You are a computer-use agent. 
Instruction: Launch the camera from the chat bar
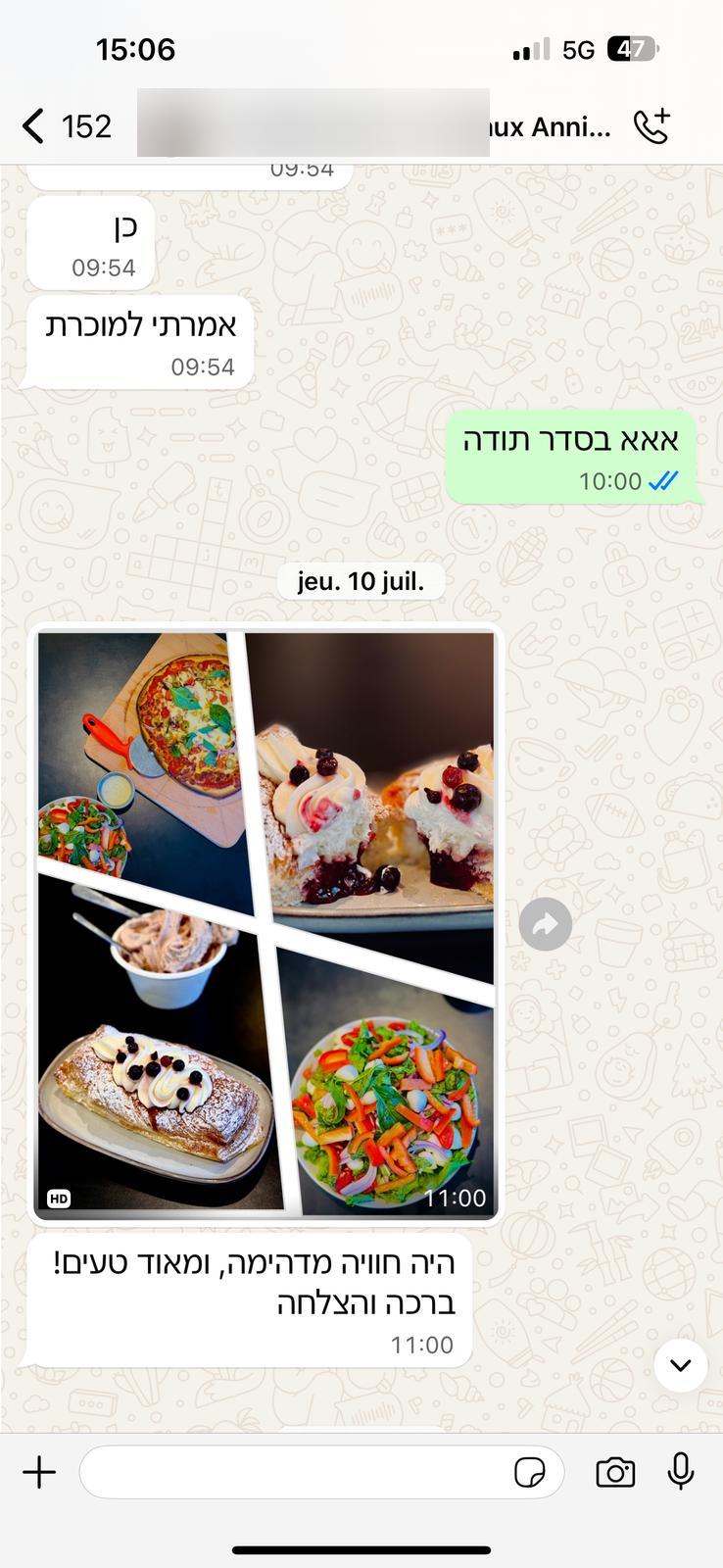coord(615,1472)
